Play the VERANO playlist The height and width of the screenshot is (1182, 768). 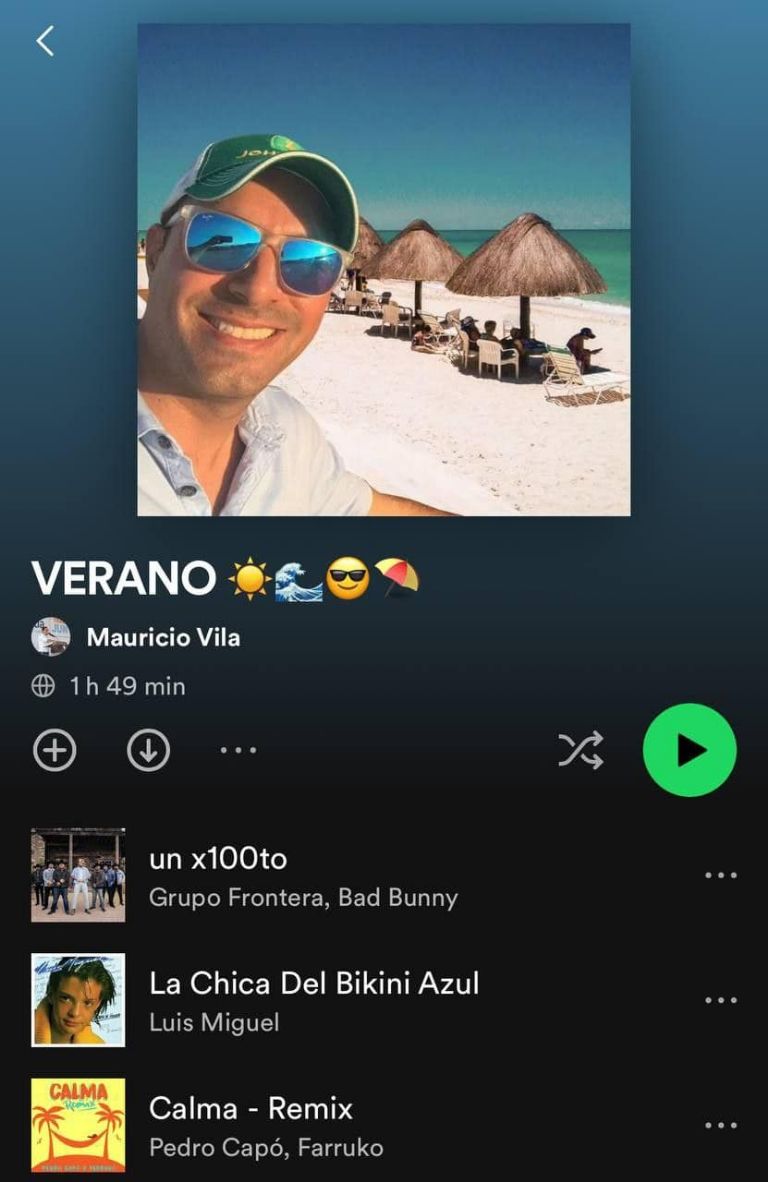click(689, 750)
